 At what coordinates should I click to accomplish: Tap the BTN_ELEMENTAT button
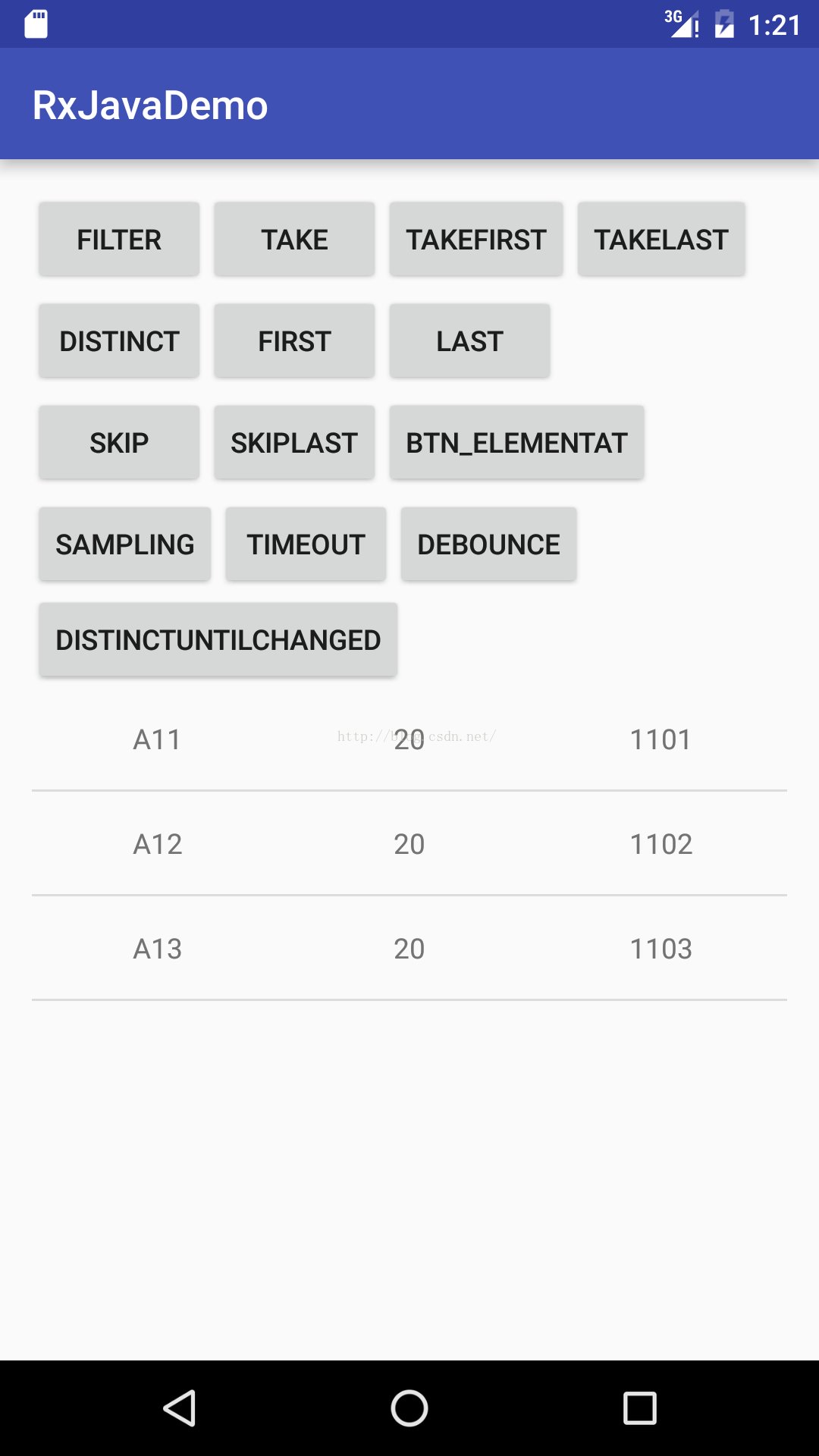(516, 443)
